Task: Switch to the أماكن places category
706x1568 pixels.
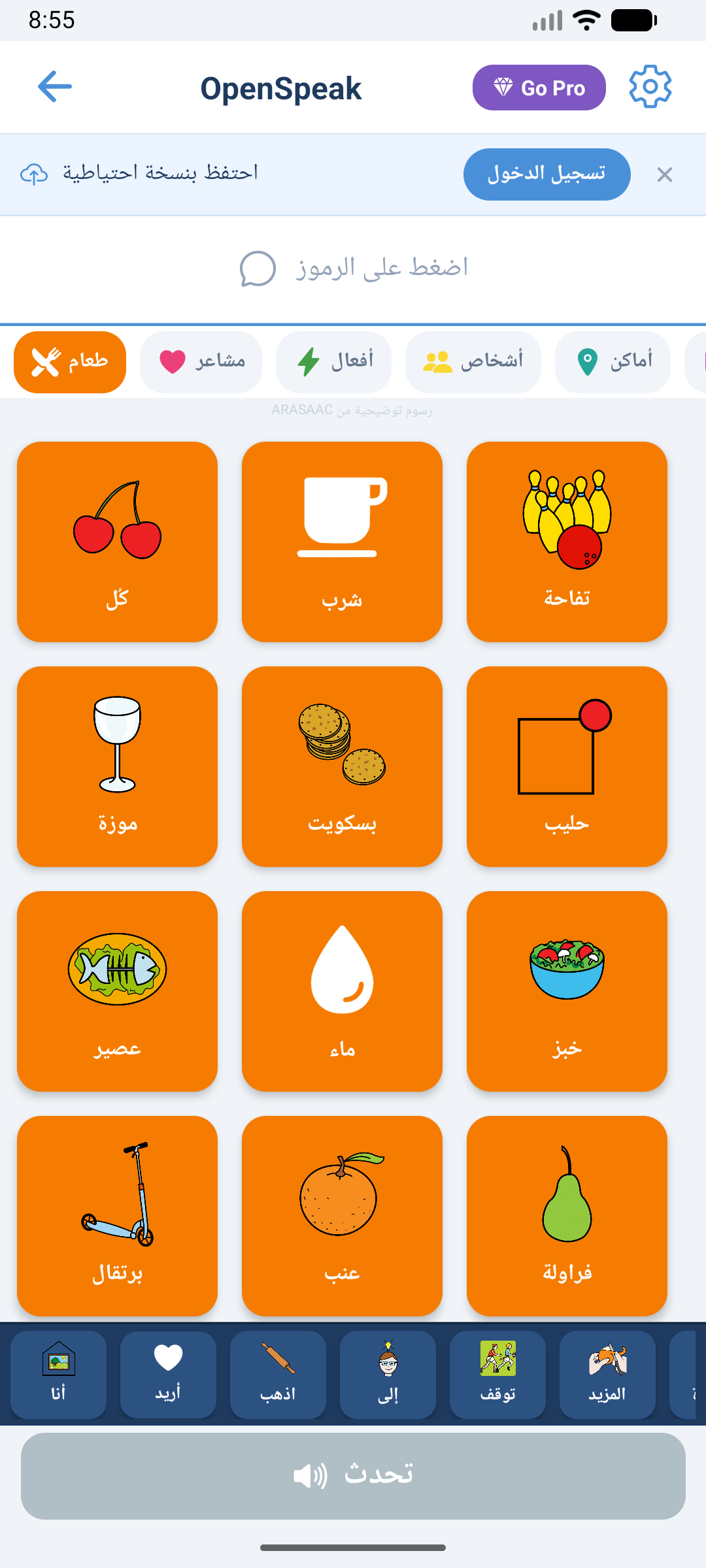Action: 612,361
